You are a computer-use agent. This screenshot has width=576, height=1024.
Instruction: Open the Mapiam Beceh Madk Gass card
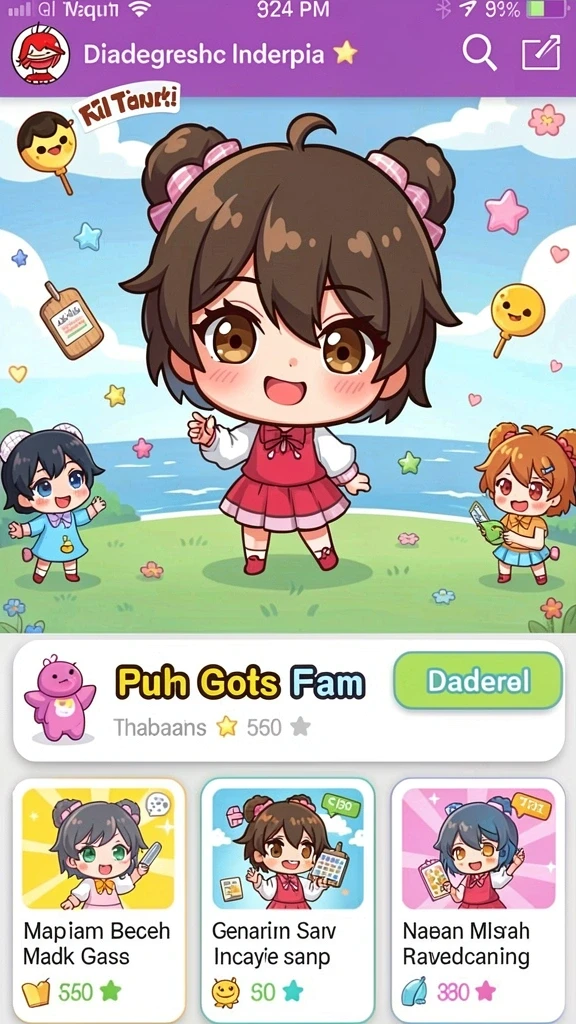click(99, 900)
